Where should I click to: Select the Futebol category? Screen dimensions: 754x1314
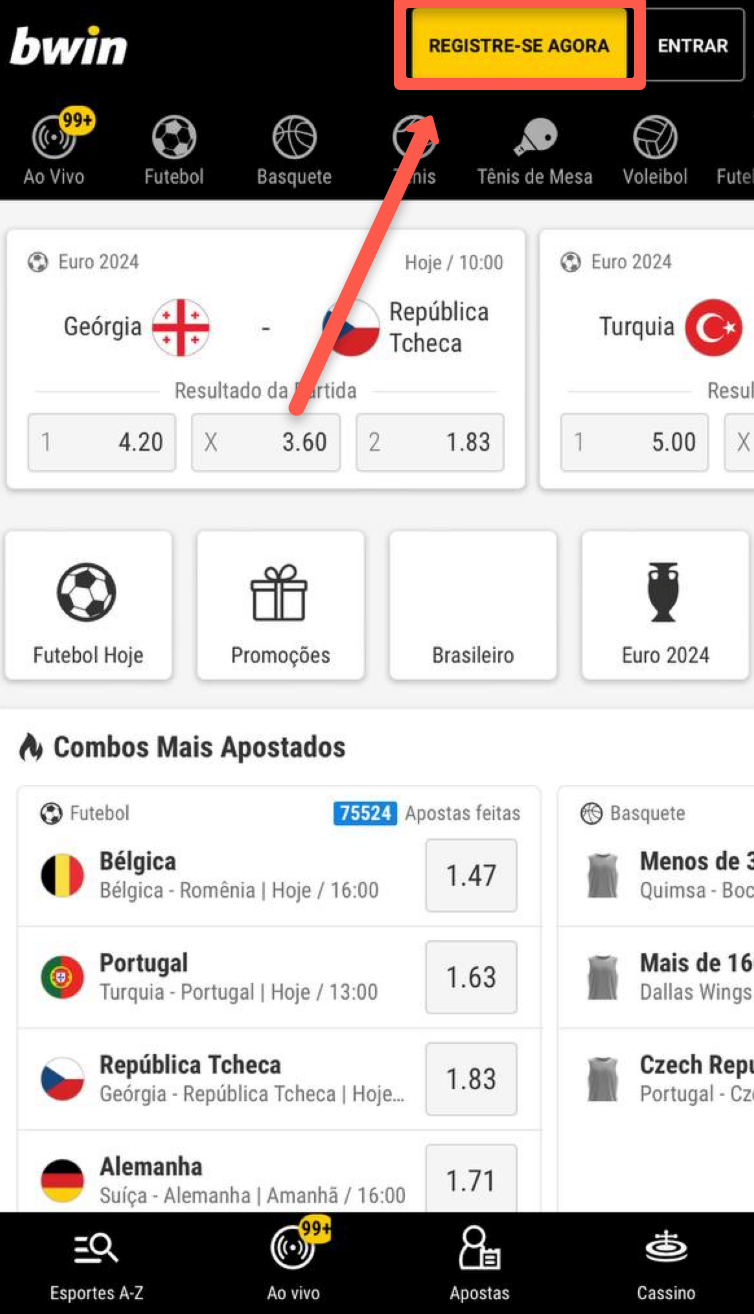[174, 150]
